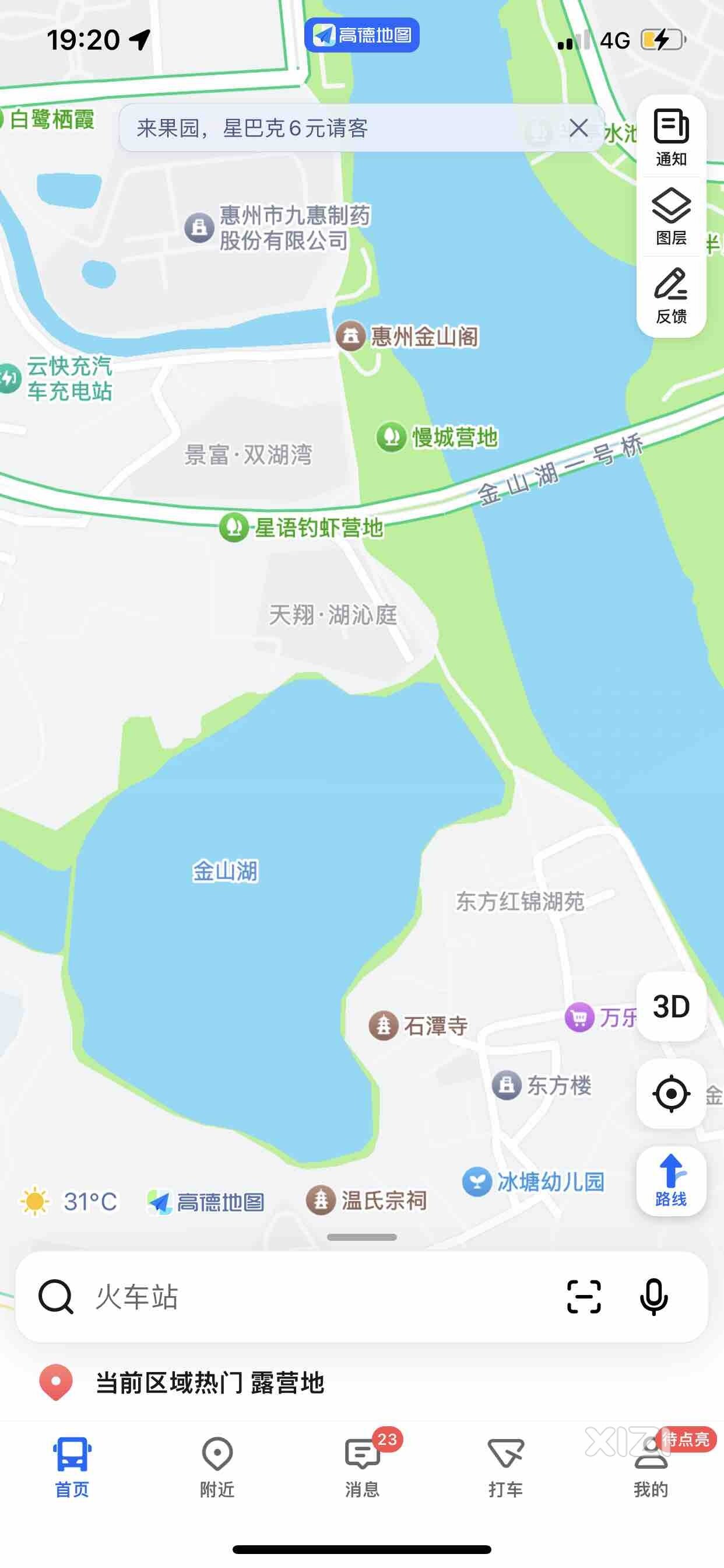Viewport: 724px width, 1568px height.
Task: Tap the 反馈 feedback button
Action: click(671, 296)
